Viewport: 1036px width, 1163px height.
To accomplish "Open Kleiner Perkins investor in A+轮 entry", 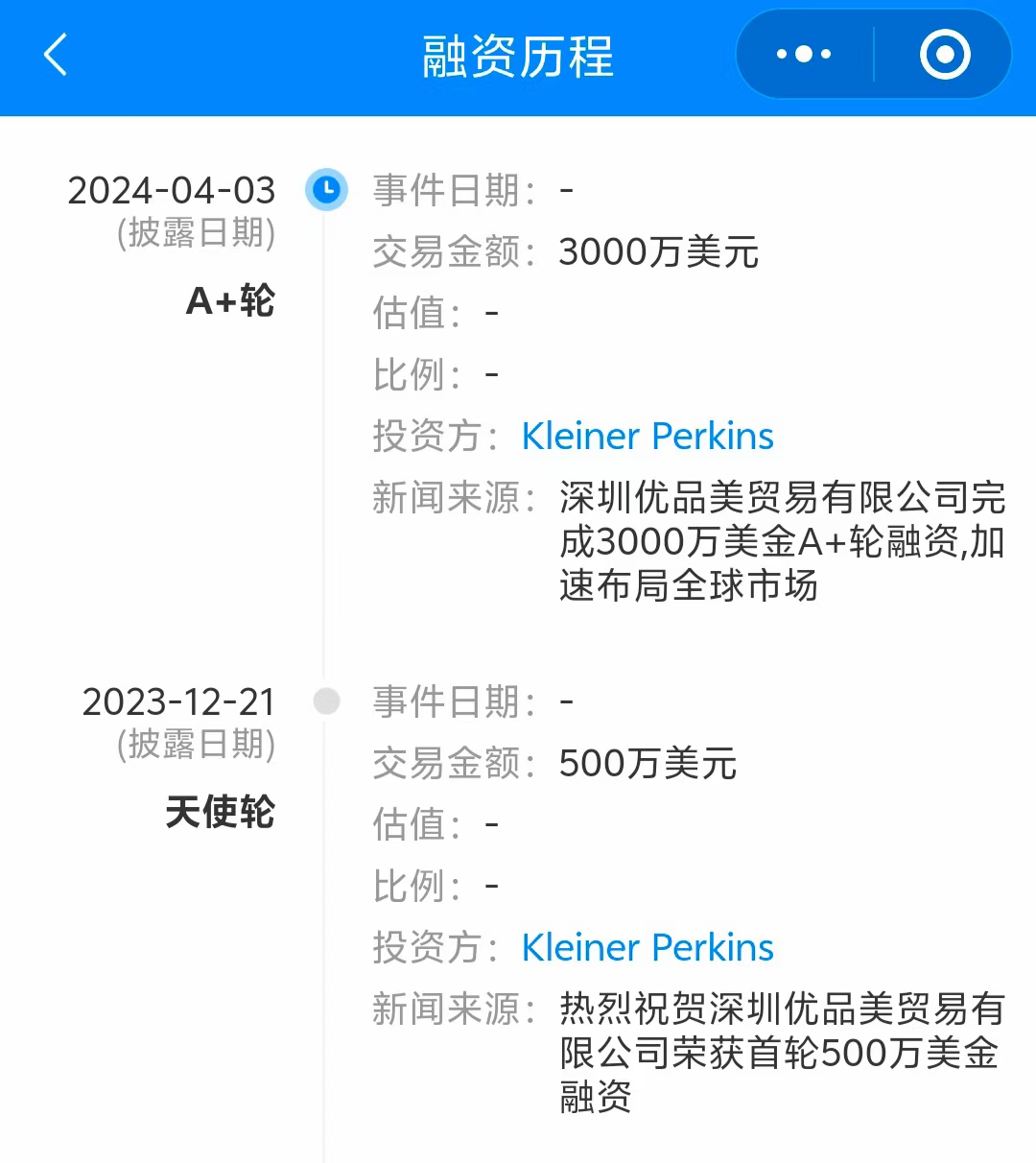I will click(647, 437).
